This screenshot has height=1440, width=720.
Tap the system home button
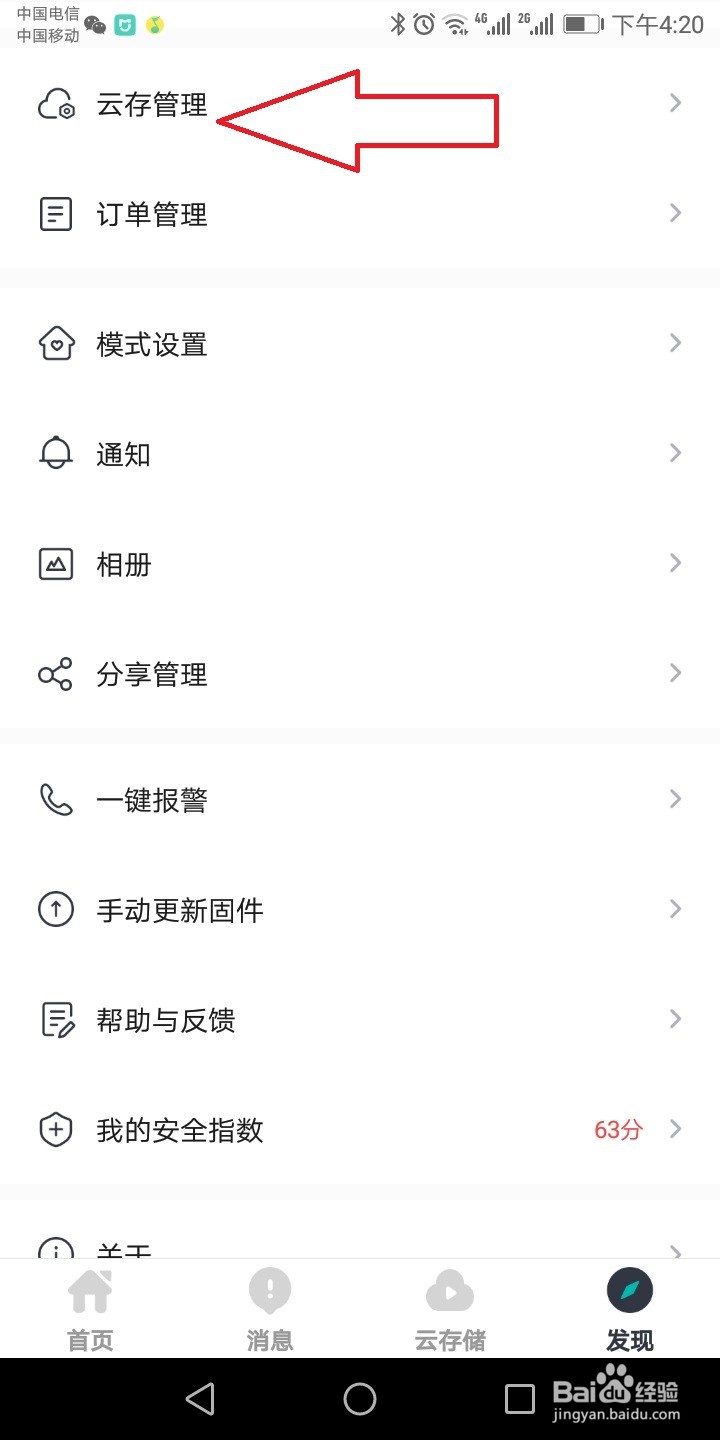point(360,1398)
